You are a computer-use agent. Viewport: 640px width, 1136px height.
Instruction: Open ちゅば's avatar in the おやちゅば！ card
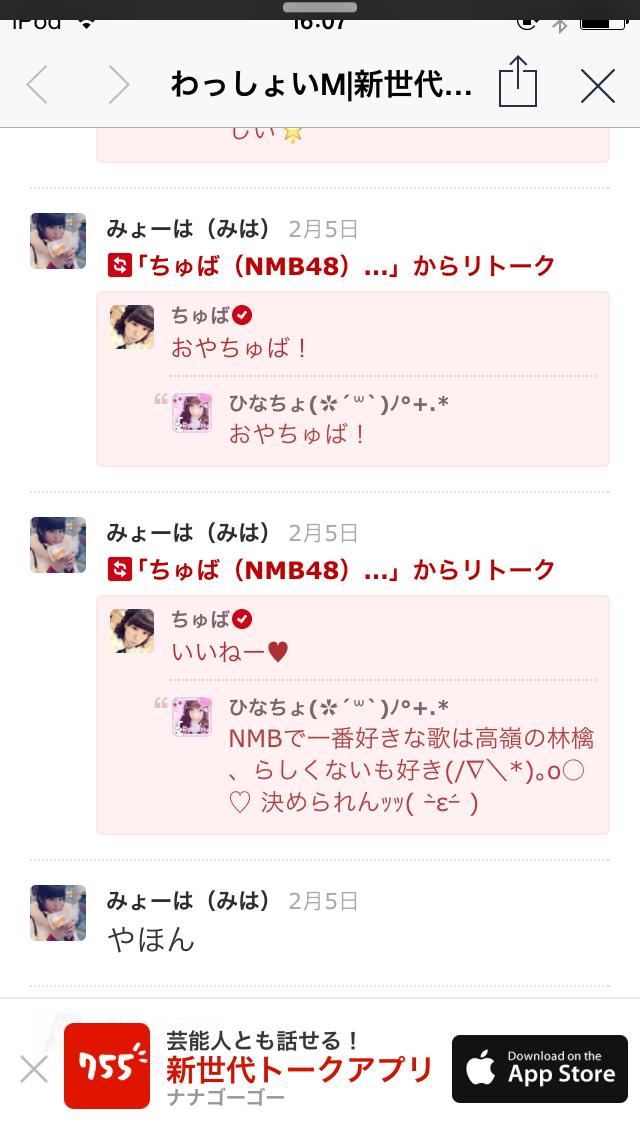tap(132, 327)
